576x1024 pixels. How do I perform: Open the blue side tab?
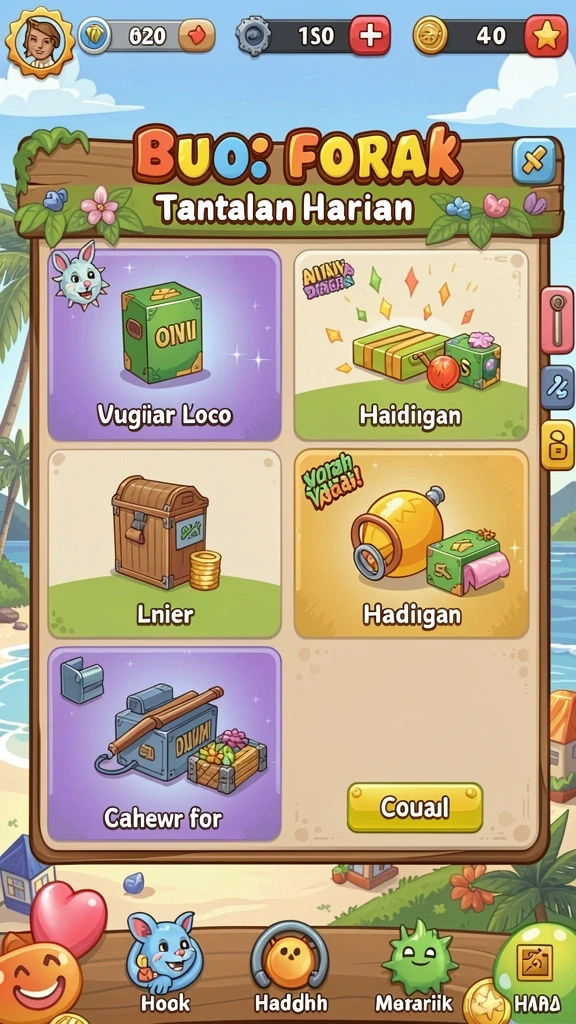click(x=557, y=387)
